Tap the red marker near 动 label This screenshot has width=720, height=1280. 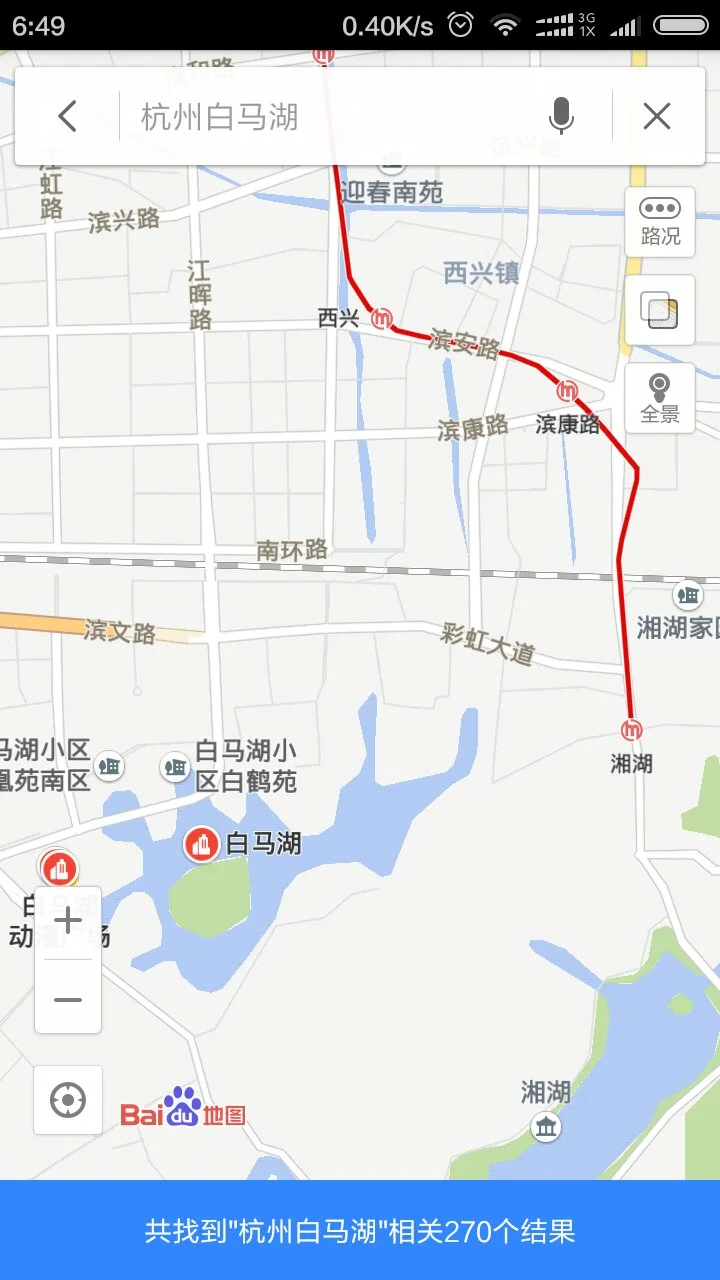60,868
